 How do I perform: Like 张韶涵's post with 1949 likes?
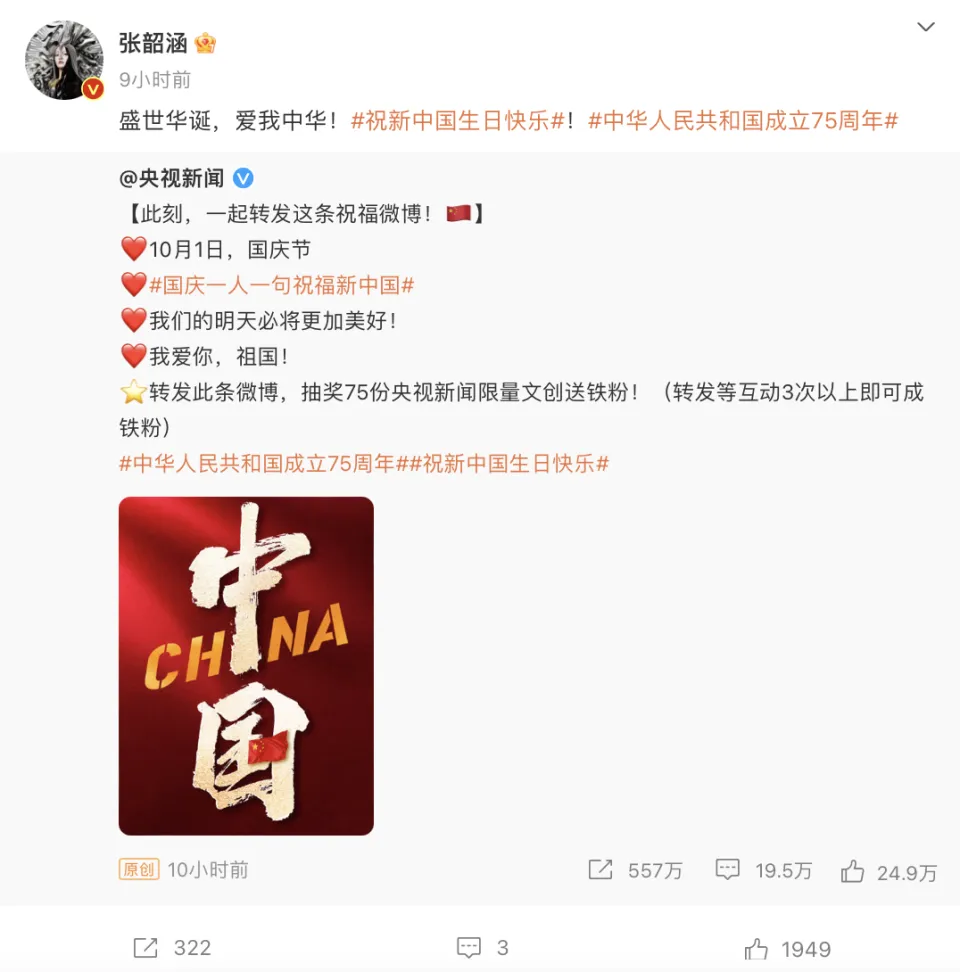[787, 948]
